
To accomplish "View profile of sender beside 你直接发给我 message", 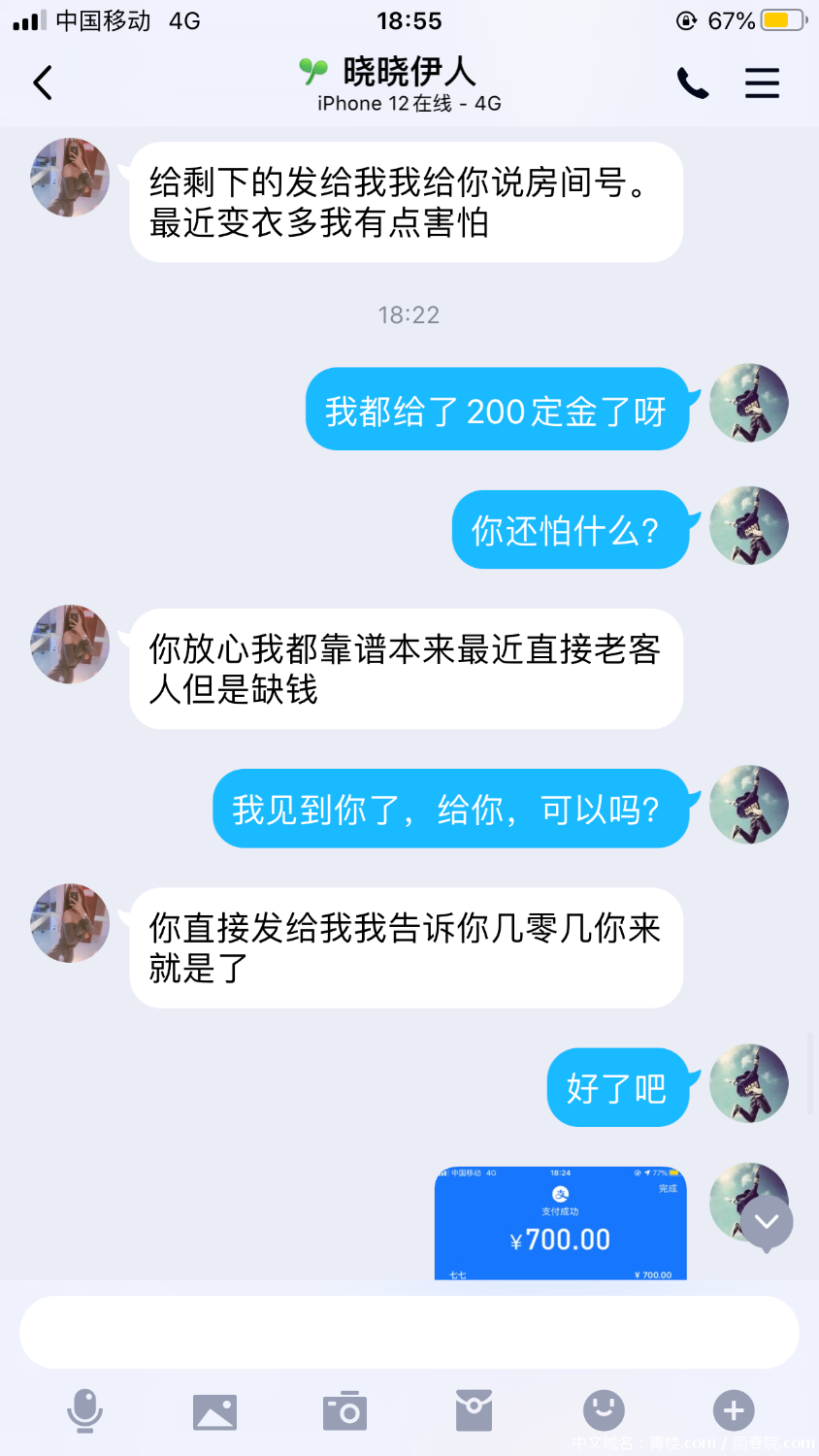I will click(x=70, y=923).
